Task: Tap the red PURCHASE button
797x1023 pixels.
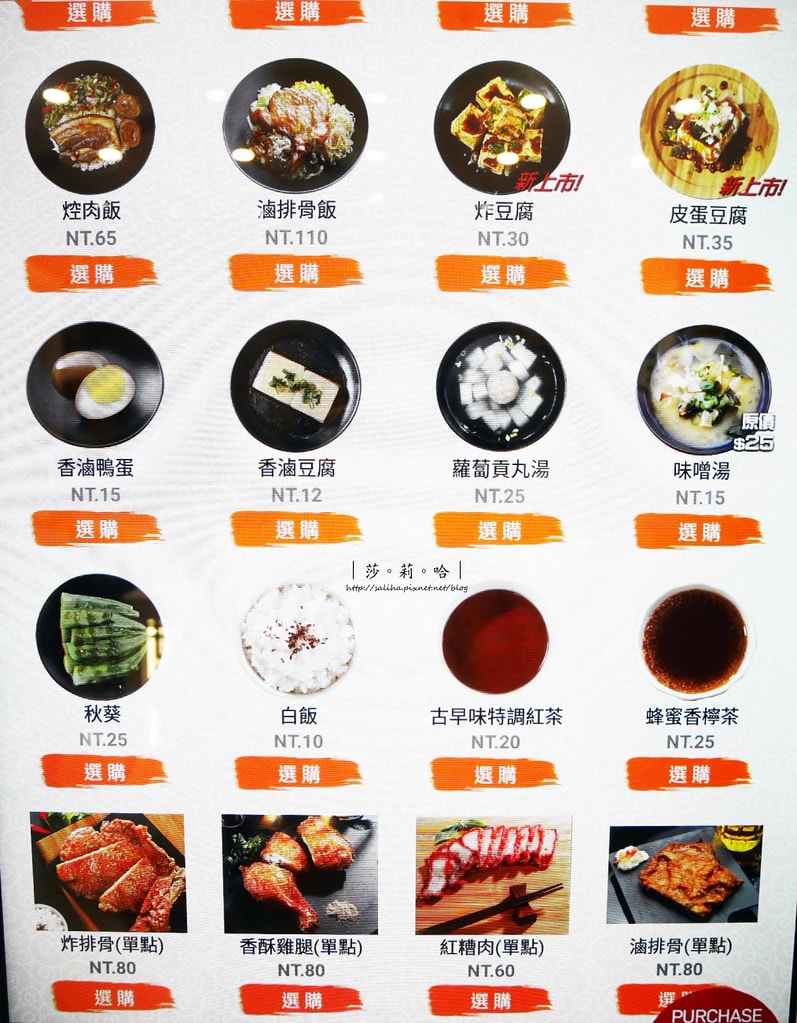Action: (716, 1010)
